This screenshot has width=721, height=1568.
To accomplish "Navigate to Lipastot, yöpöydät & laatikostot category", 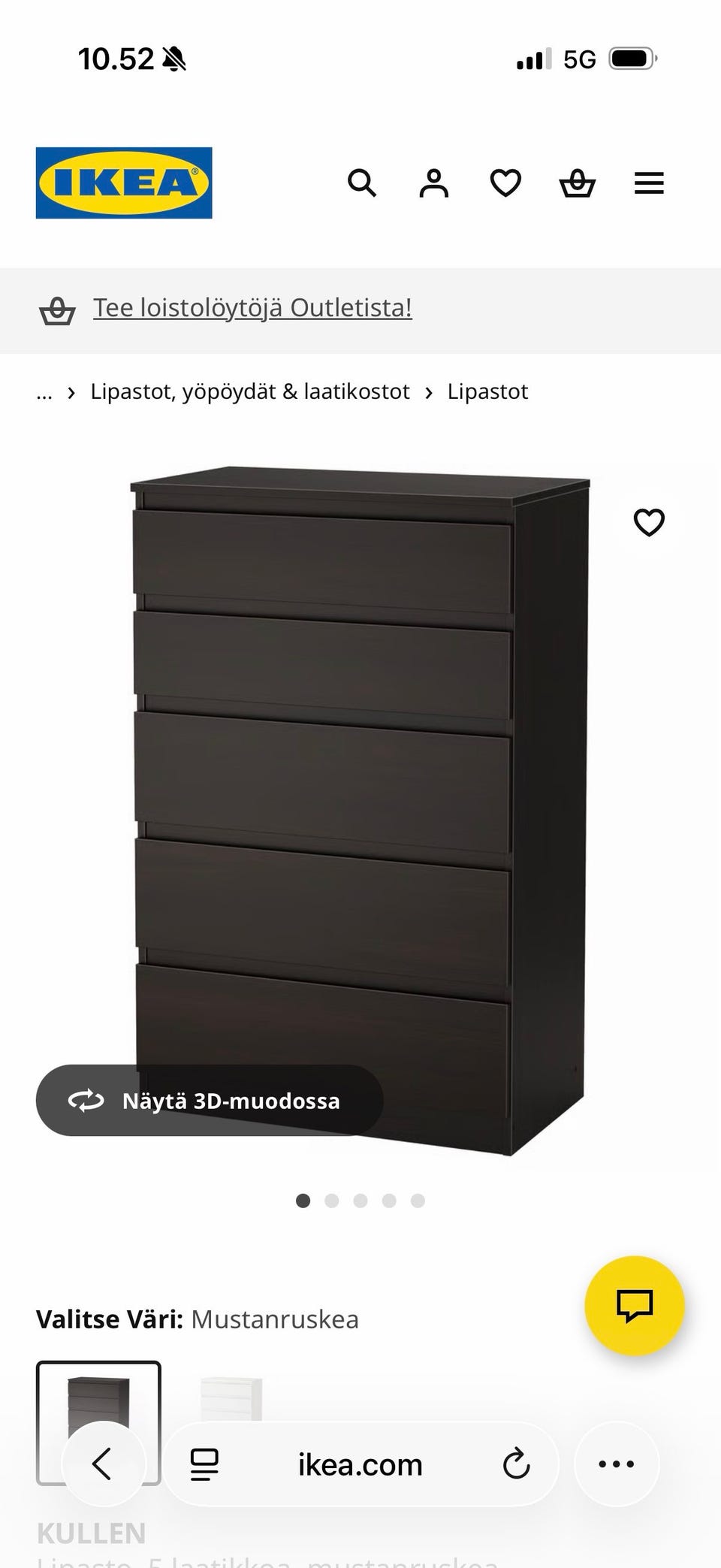I will [249, 391].
